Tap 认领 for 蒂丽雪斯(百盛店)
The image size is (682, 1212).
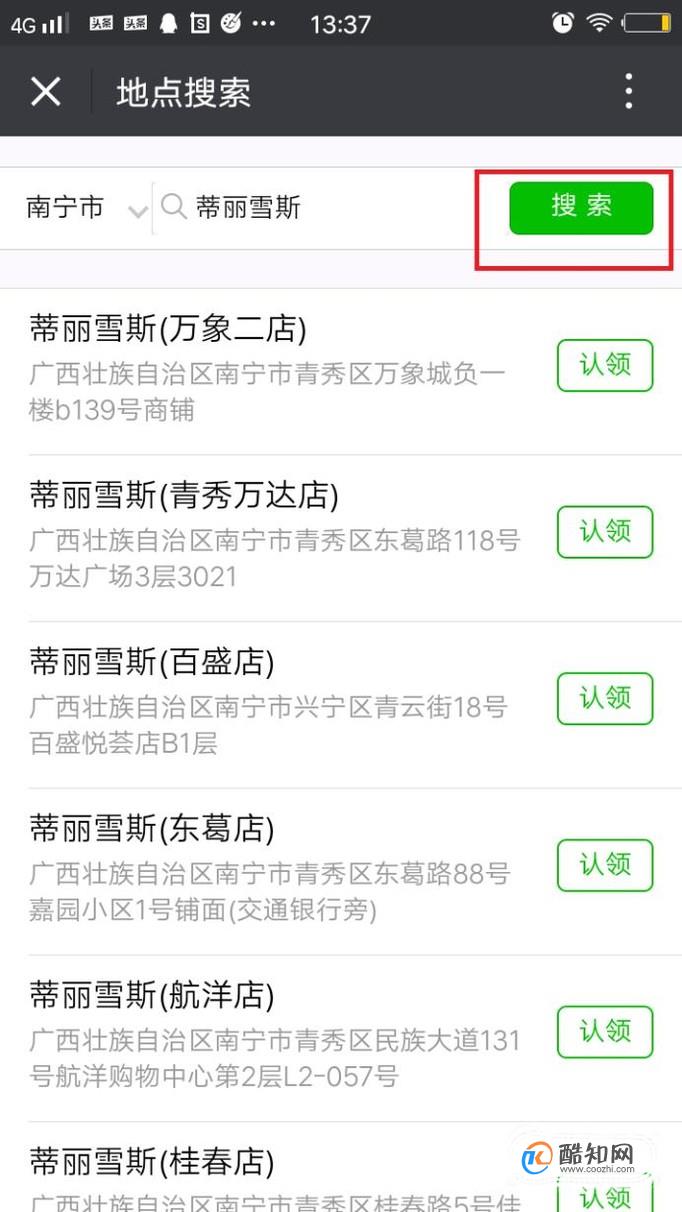[605, 698]
